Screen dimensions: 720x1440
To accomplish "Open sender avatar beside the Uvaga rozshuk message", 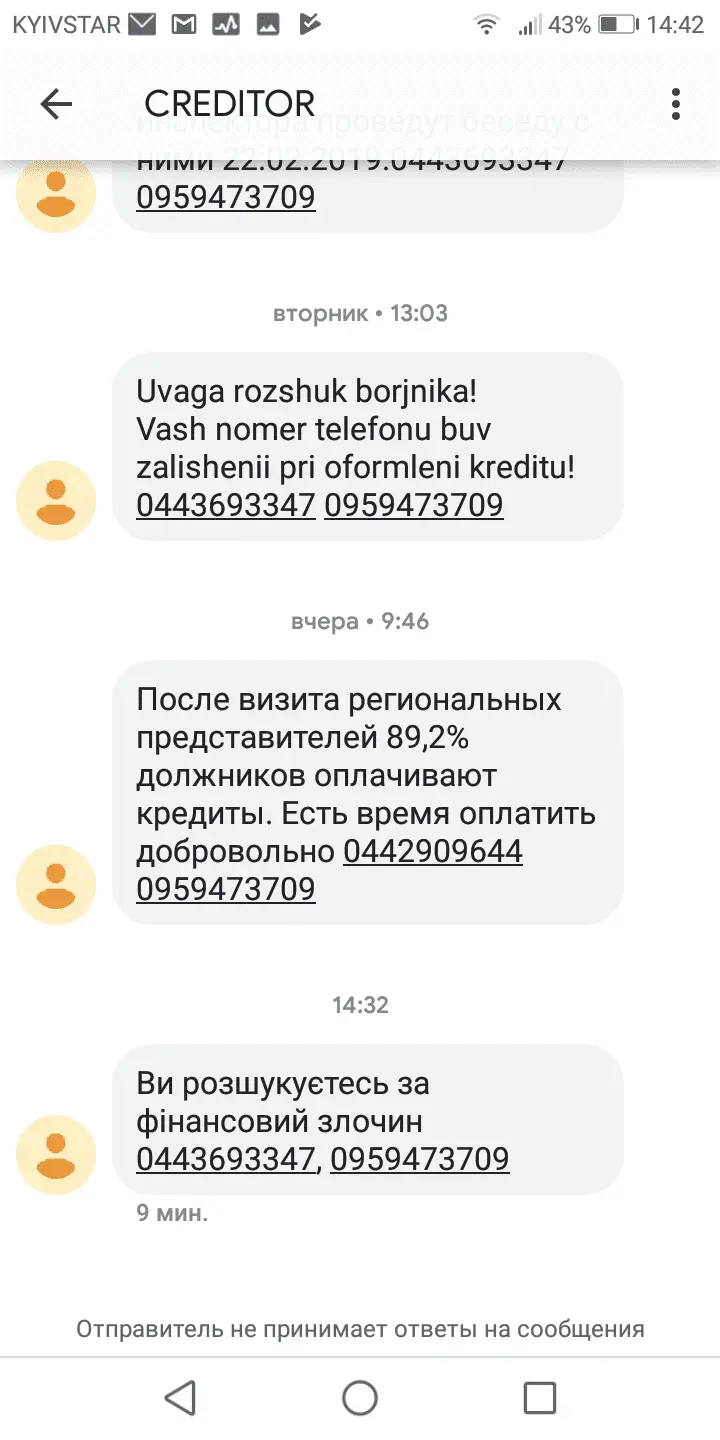I will pos(56,500).
